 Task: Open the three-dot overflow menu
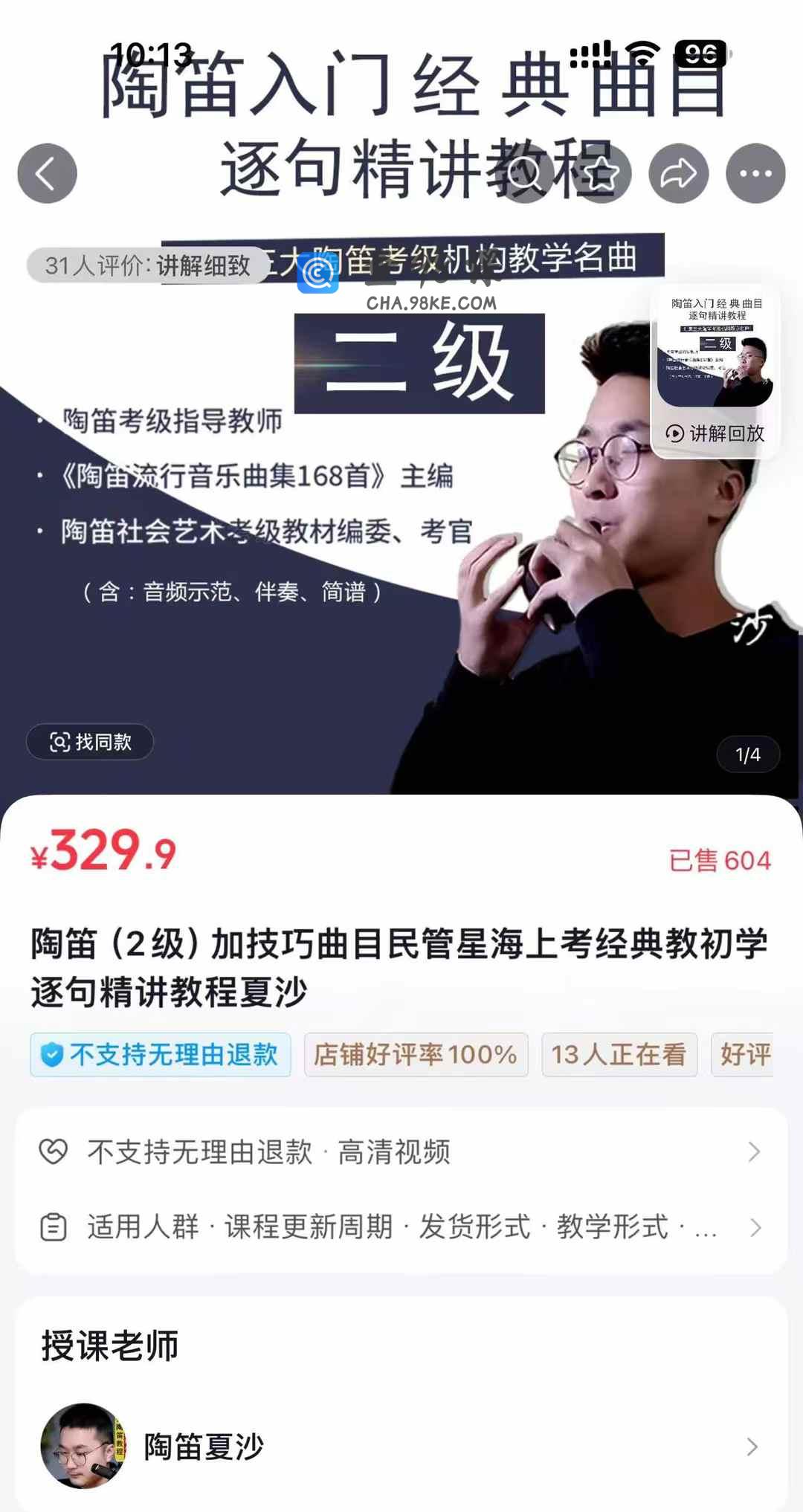coord(755,173)
